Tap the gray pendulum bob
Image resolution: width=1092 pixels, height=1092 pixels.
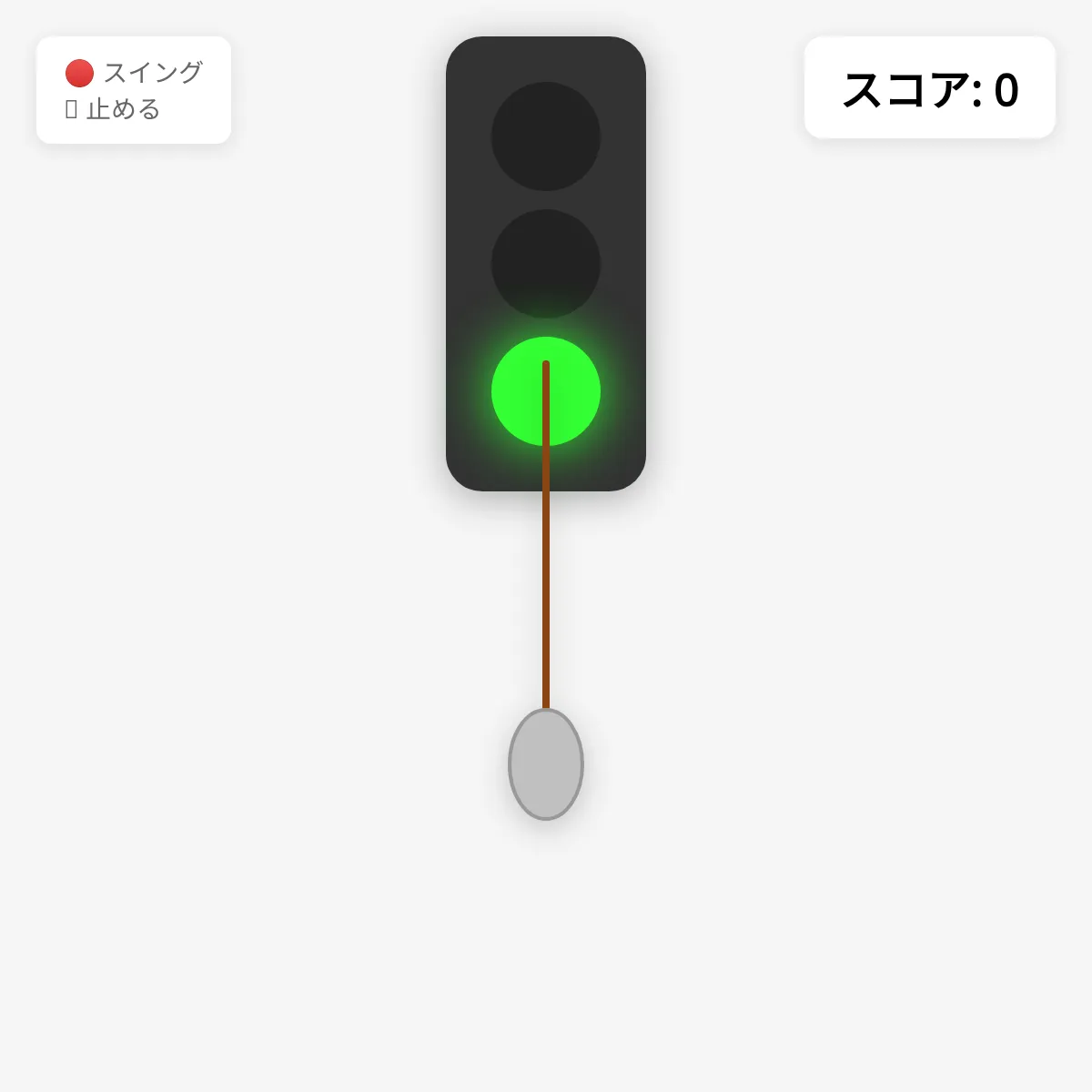[x=546, y=764]
